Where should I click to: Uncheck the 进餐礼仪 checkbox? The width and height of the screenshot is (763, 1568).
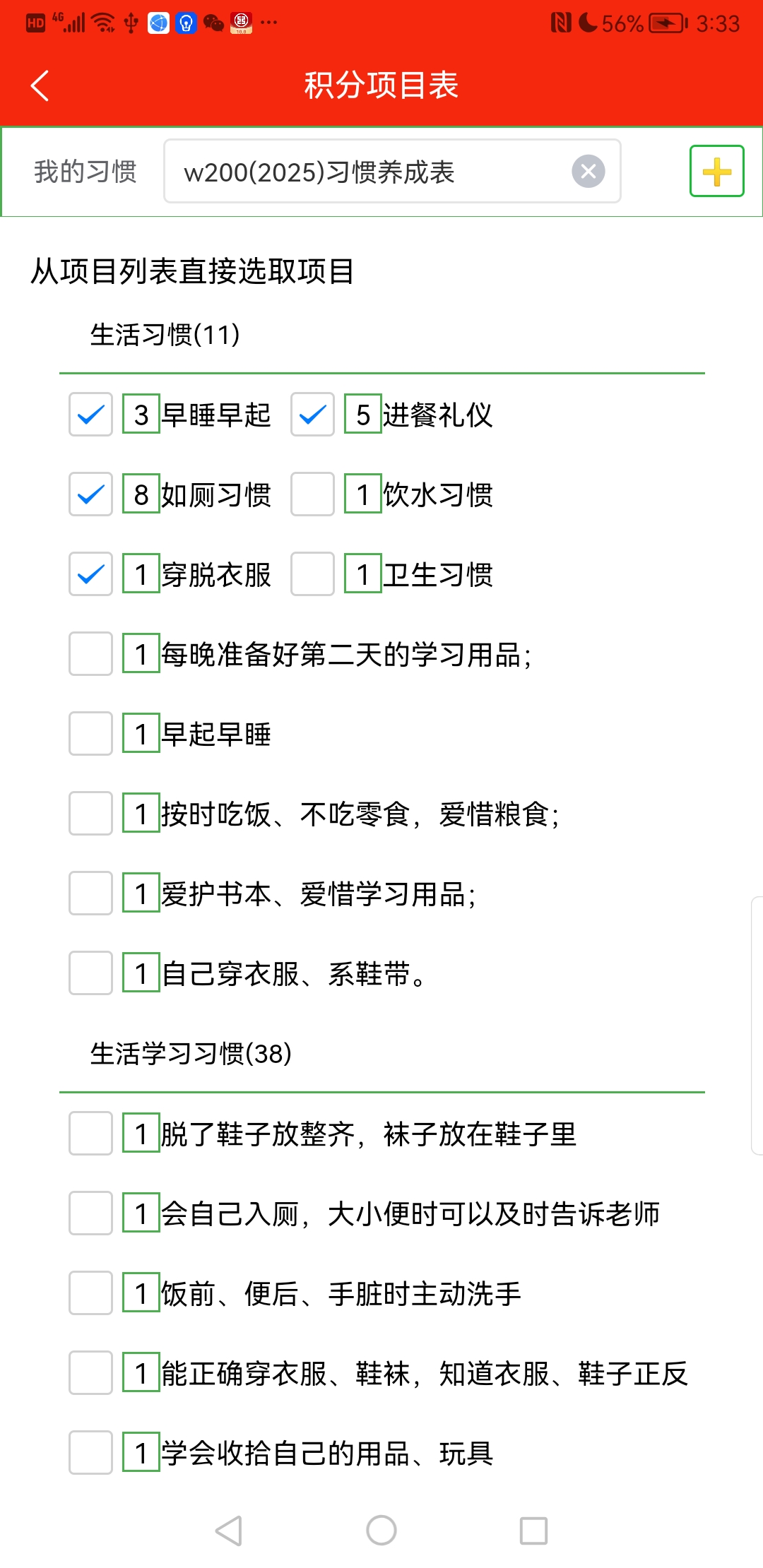(x=312, y=415)
